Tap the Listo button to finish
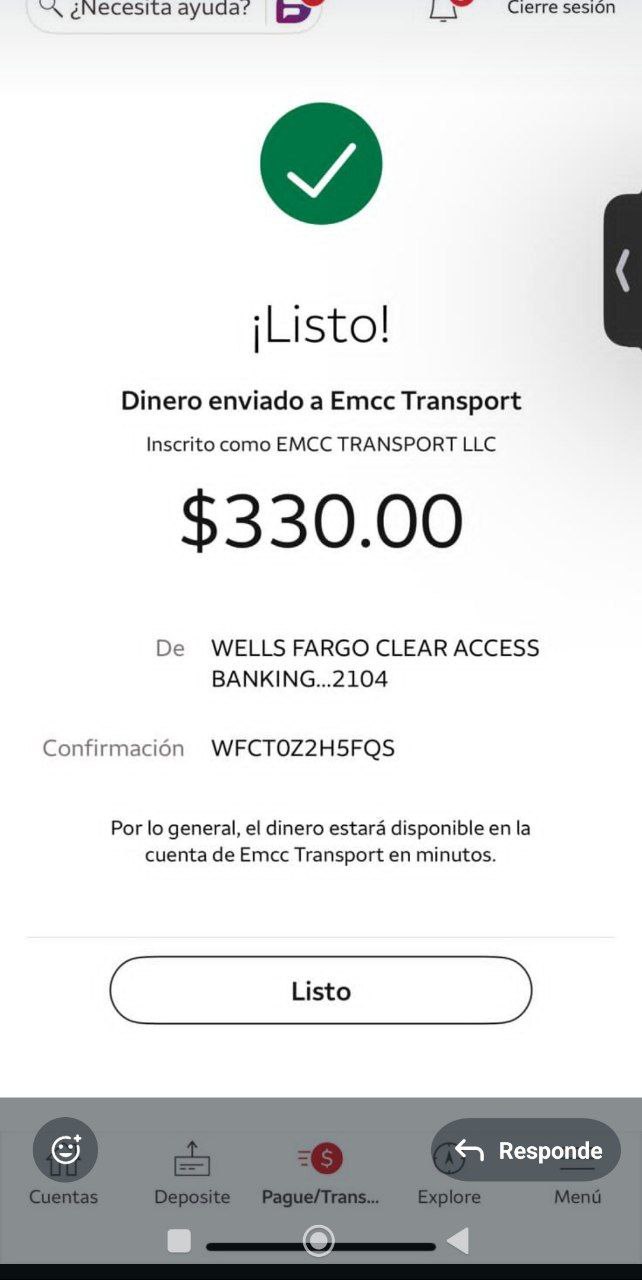Screen dimensions: 642x1280 (x=320, y=990)
